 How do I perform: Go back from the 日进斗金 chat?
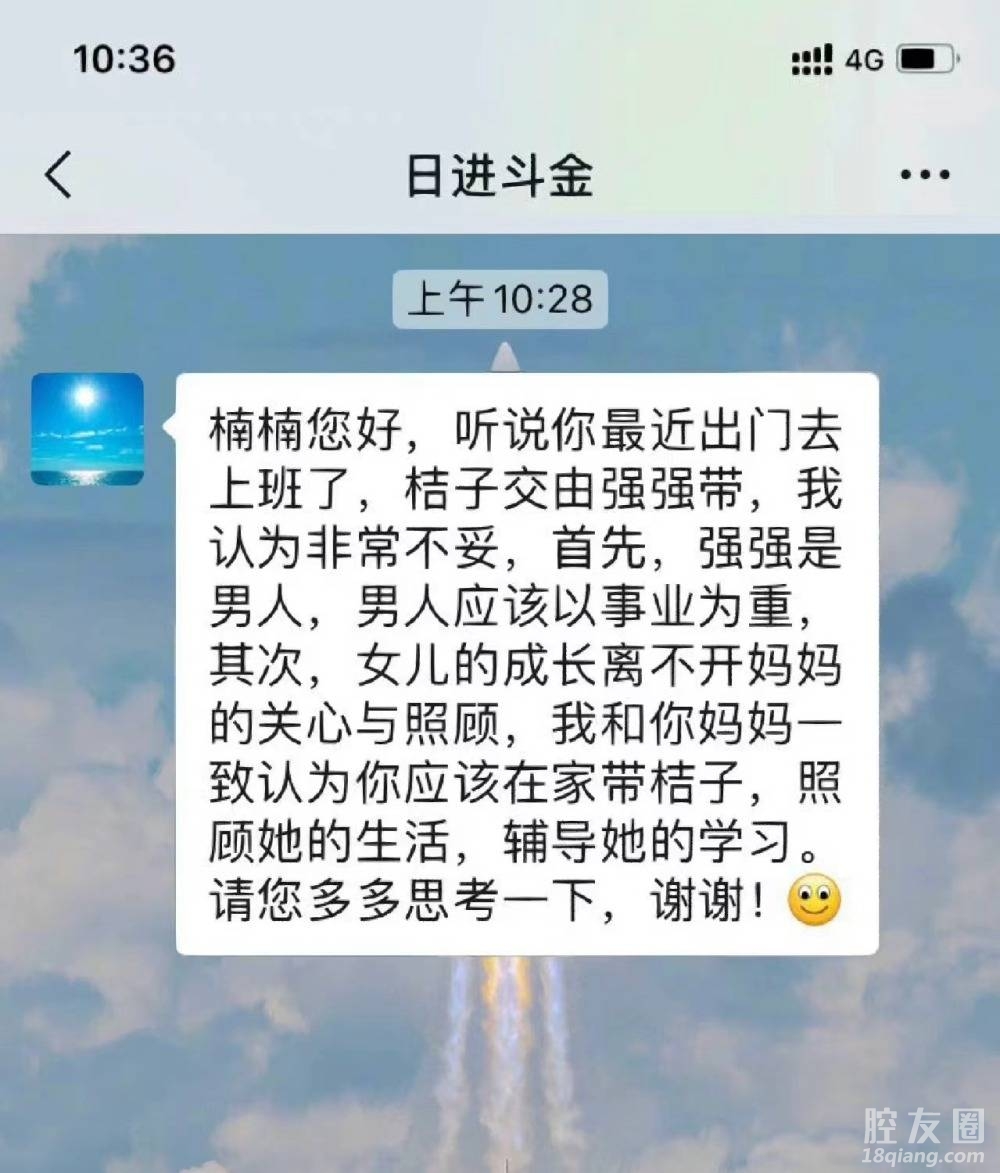point(59,175)
